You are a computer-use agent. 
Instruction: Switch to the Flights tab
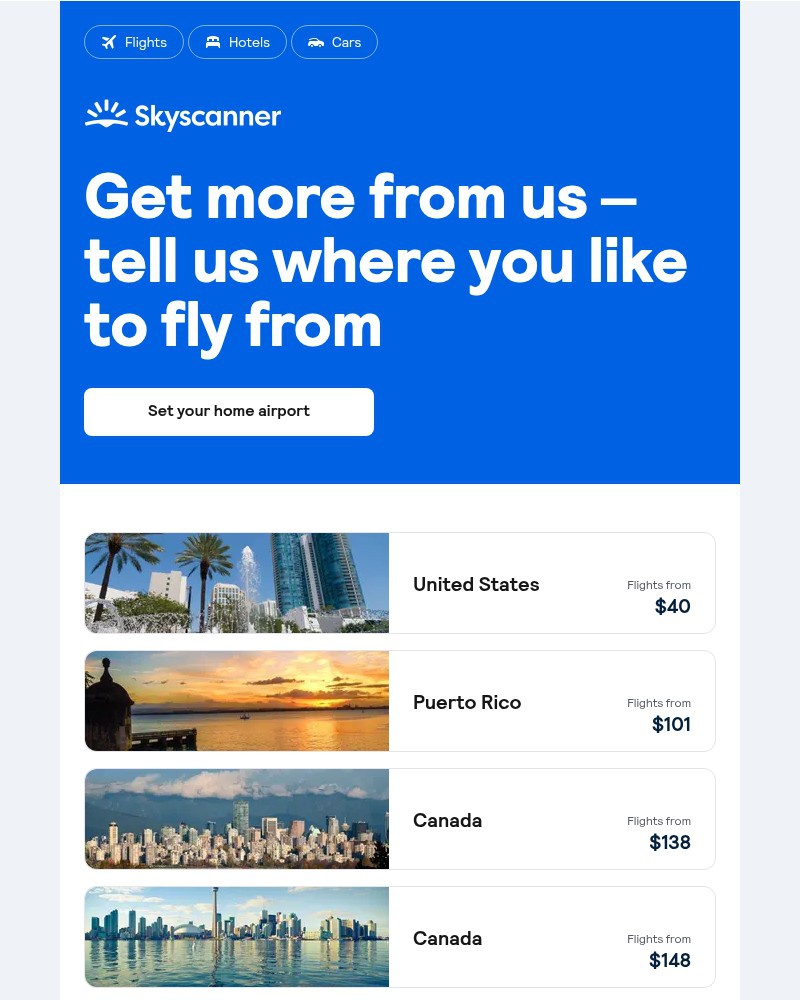click(x=134, y=42)
